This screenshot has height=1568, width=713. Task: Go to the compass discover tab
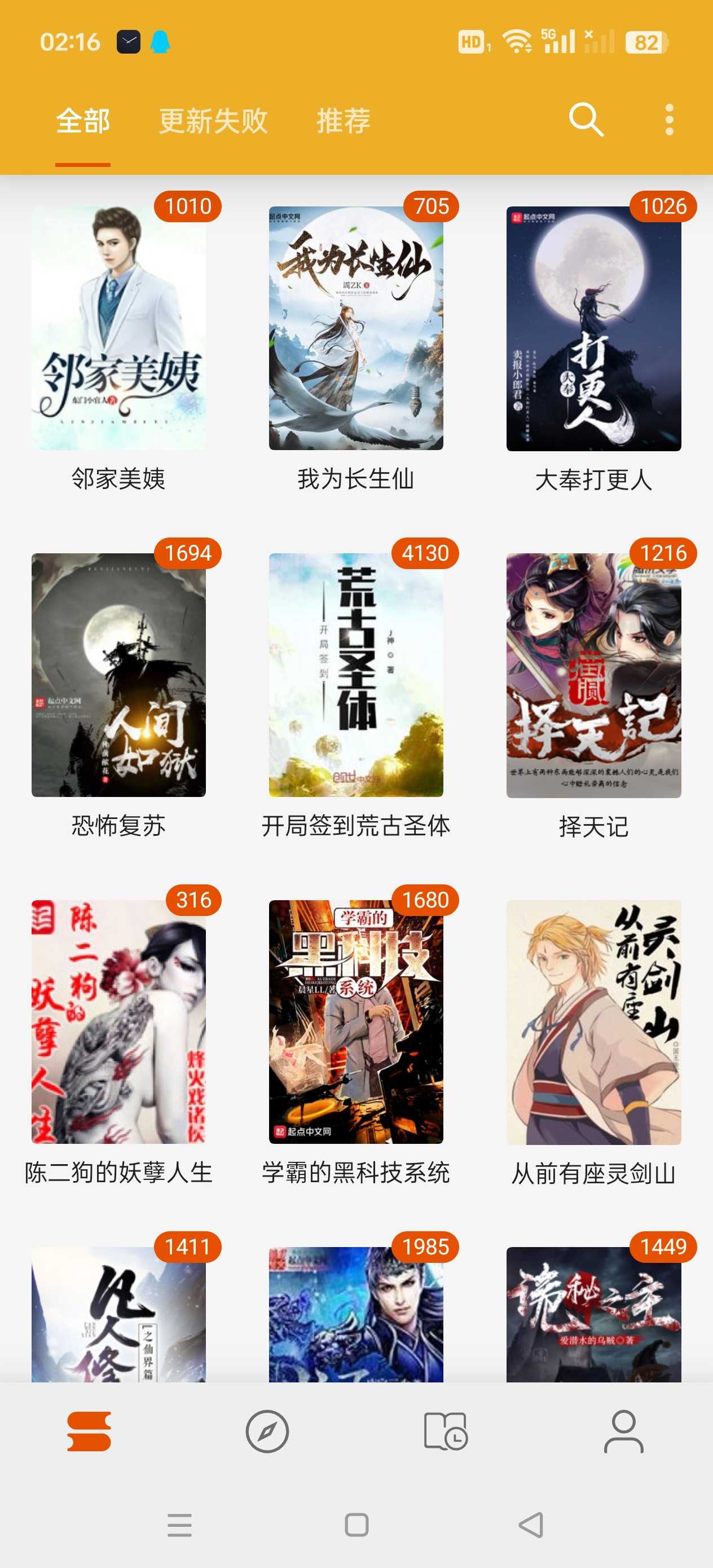click(x=267, y=1431)
